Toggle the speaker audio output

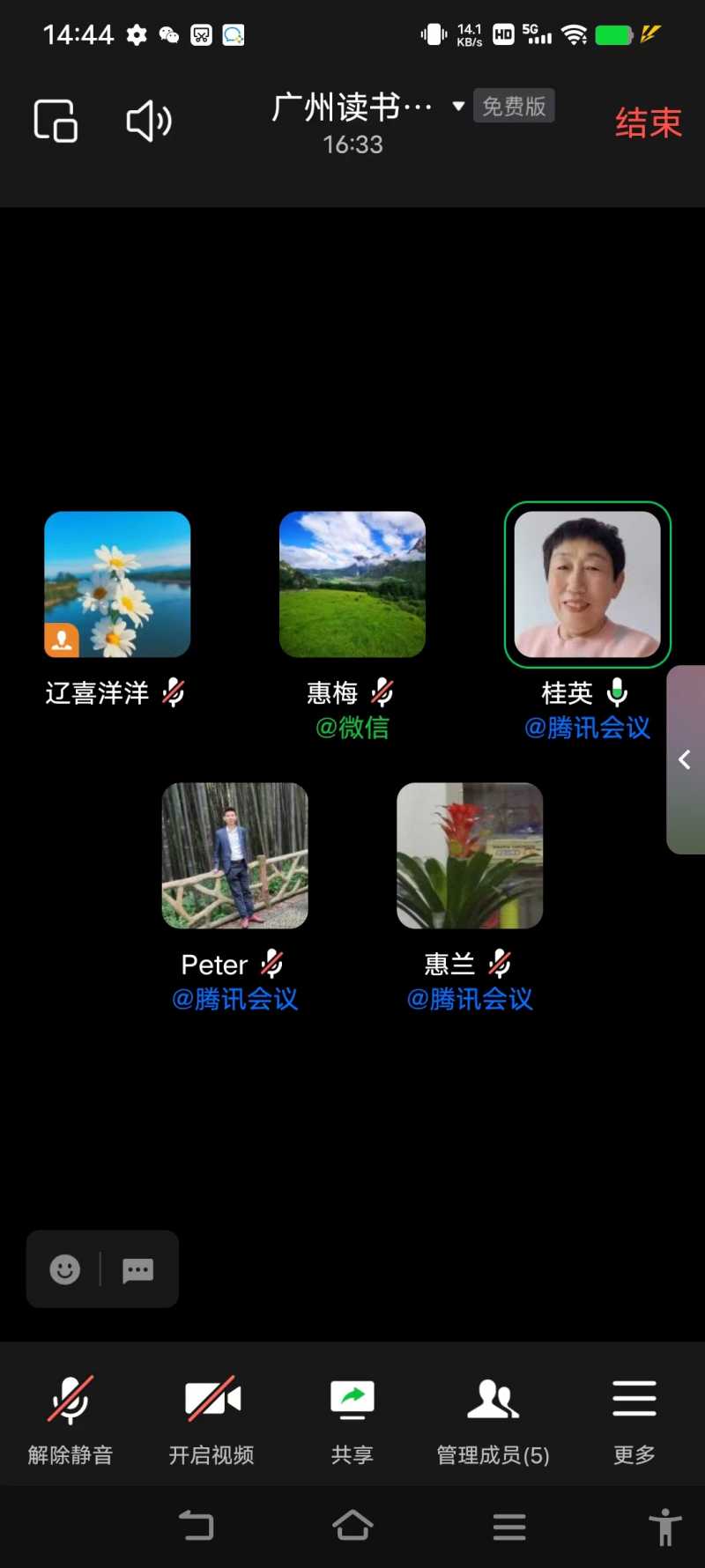(x=149, y=121)
